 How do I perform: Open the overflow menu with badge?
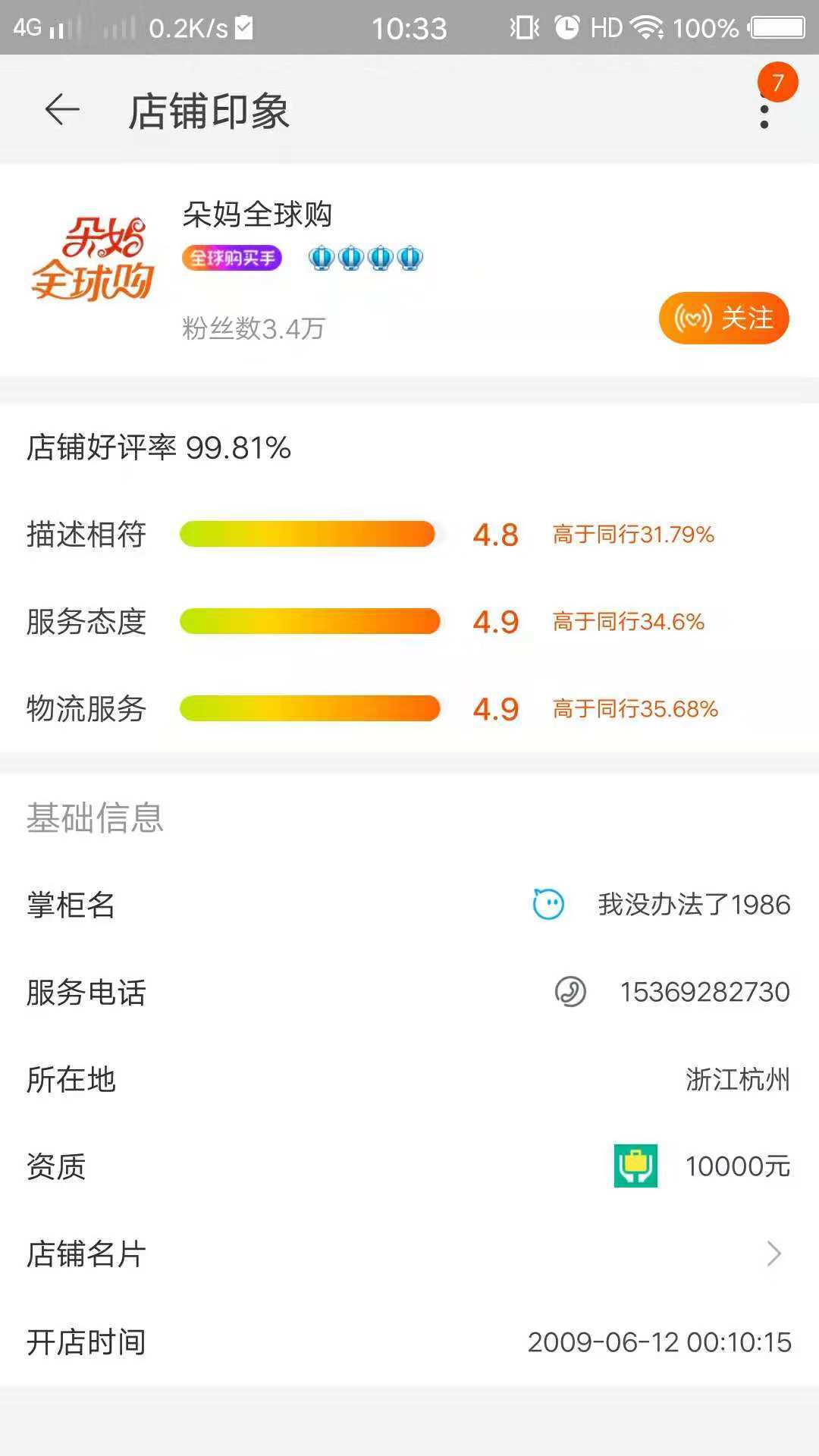pyautogui.click(x=764, y=111)
